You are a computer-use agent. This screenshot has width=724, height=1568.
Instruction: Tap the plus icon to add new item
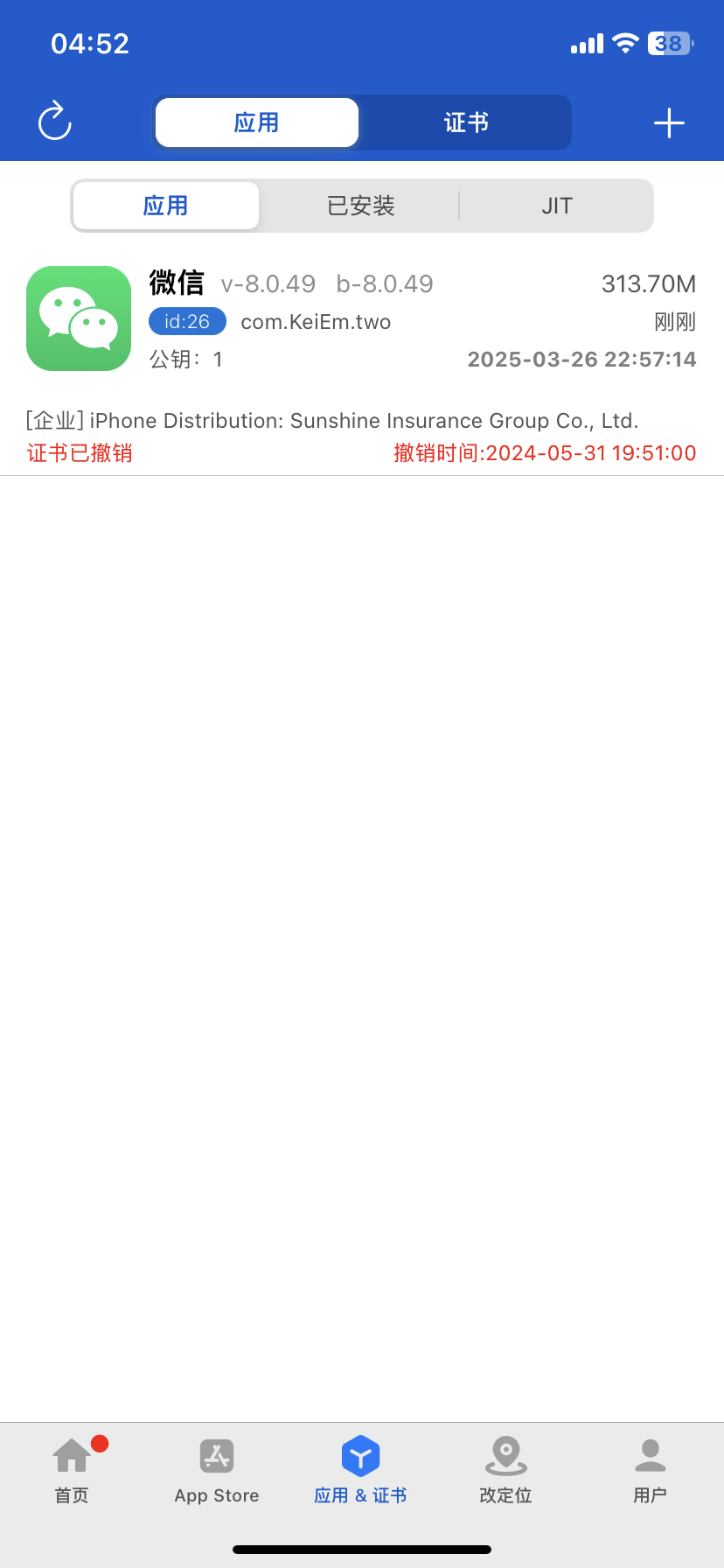tap(668, 122)
